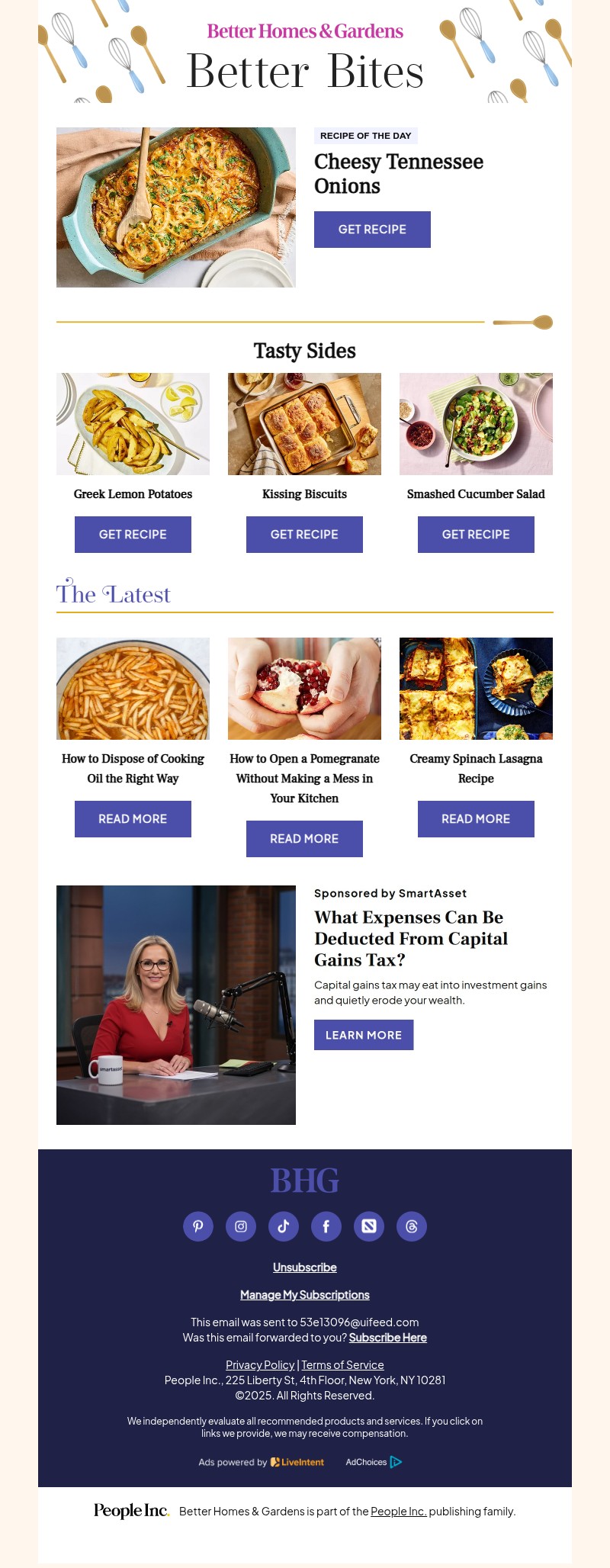Open the Threads social icon
This screenshot has width=610, height=1568.
pos(412,1226)
